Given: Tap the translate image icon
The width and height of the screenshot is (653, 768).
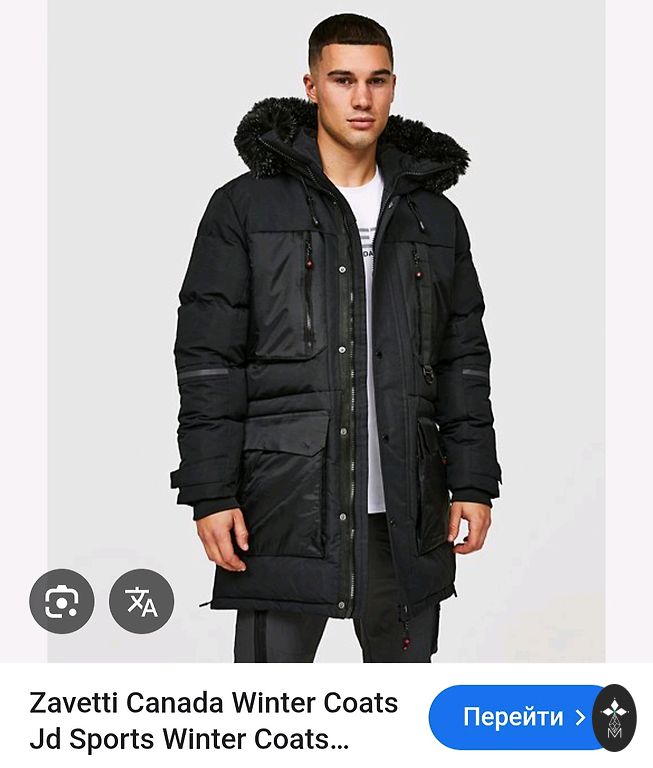Looking at the screenshot, I should (x=141, y=601).
